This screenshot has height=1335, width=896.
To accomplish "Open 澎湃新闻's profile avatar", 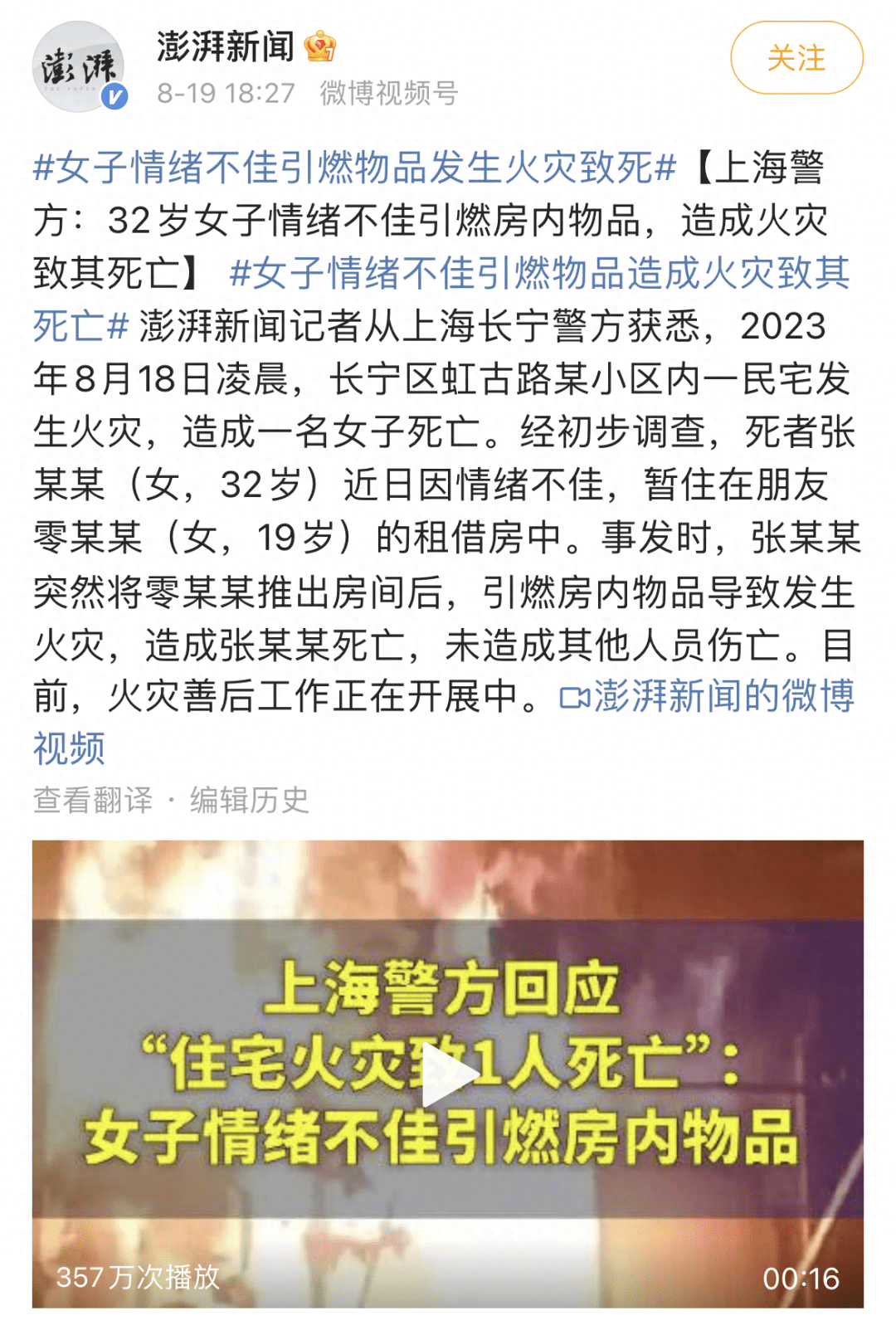I will (79, 67).
